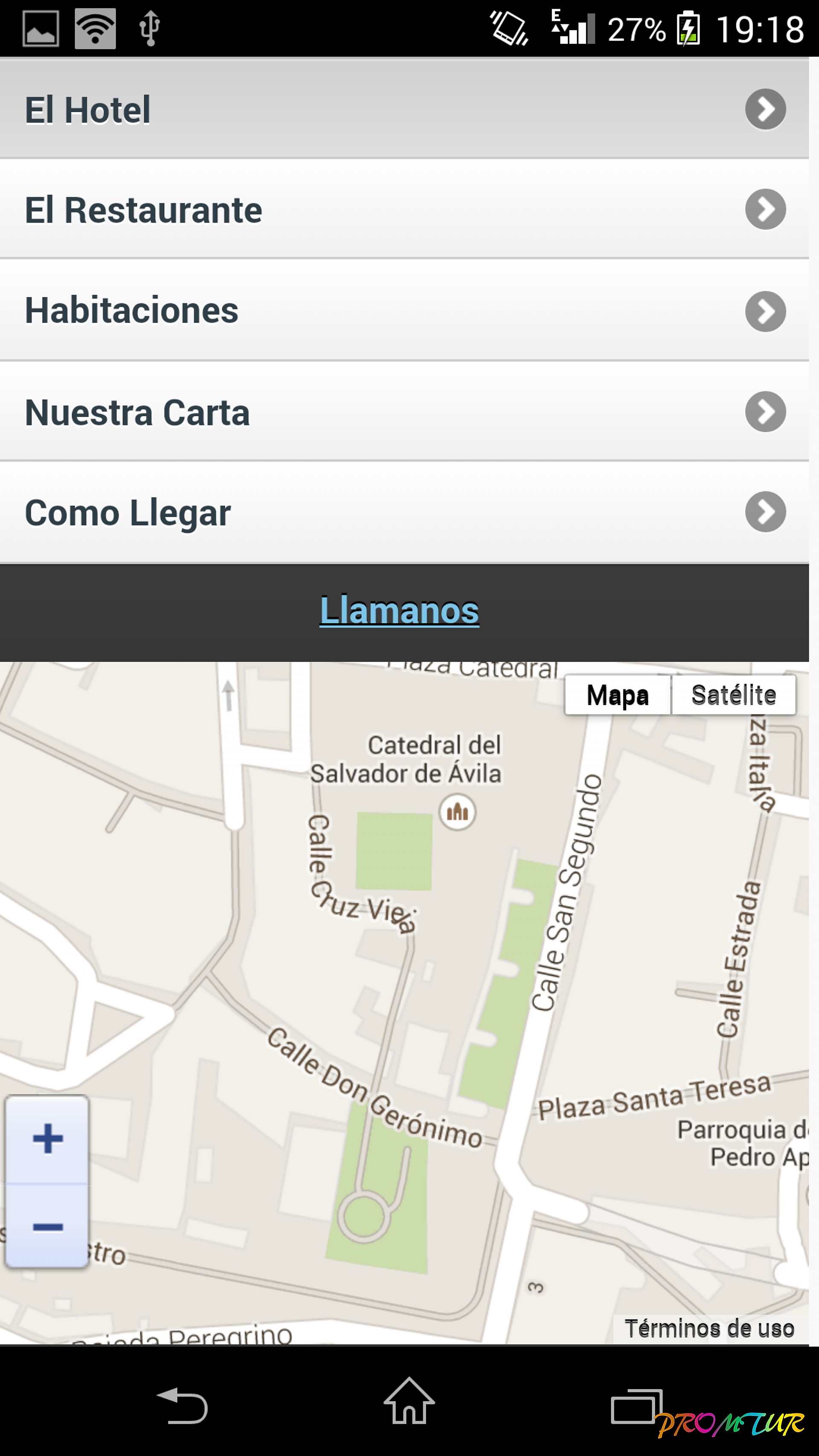The image size is (819, 1456).
Task: Open the El Hotel section
Action: coord(404,108)
